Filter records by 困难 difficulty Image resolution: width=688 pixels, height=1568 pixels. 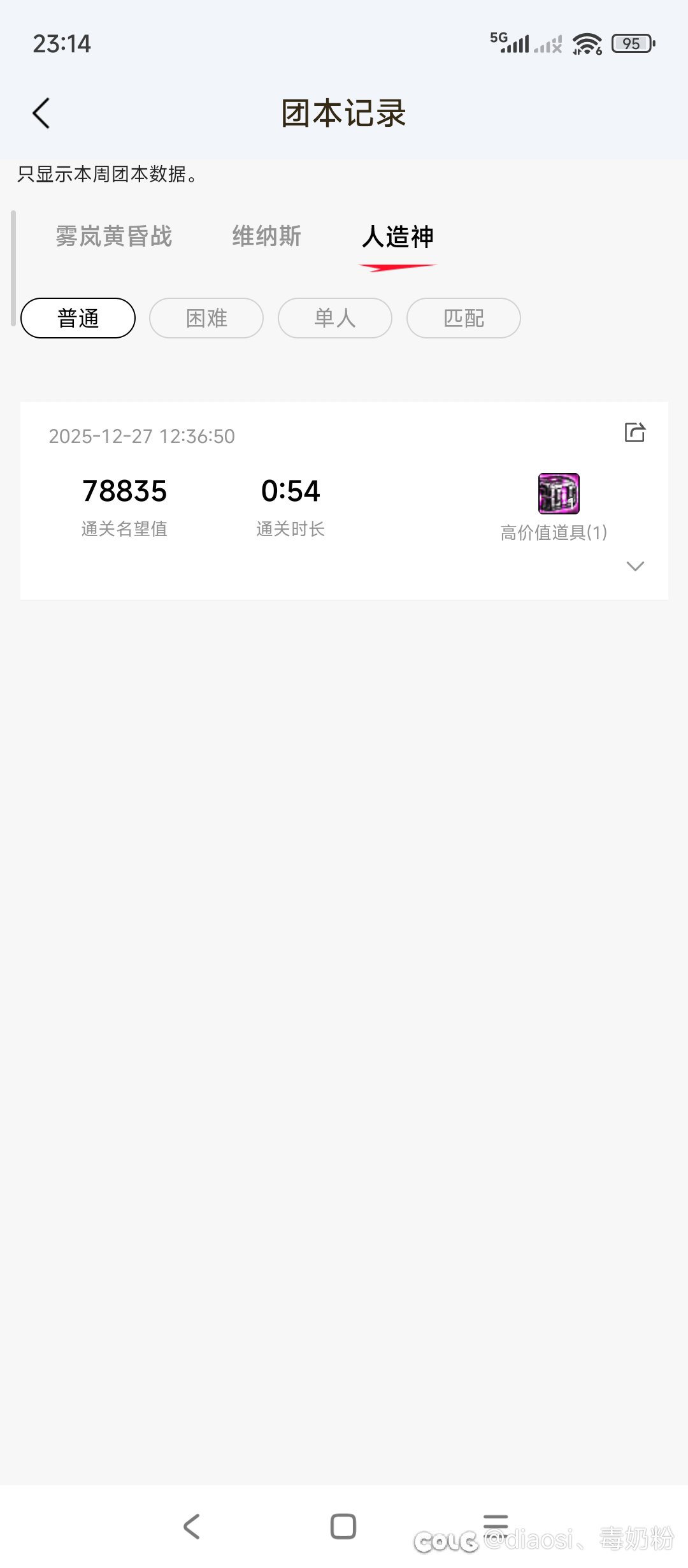[206, 318]
